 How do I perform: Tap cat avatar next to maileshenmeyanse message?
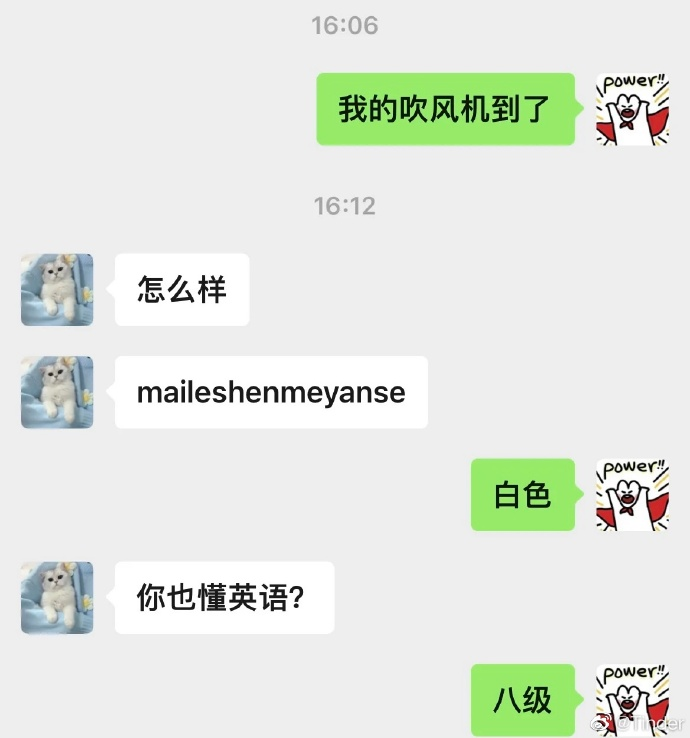coord(57,392)
